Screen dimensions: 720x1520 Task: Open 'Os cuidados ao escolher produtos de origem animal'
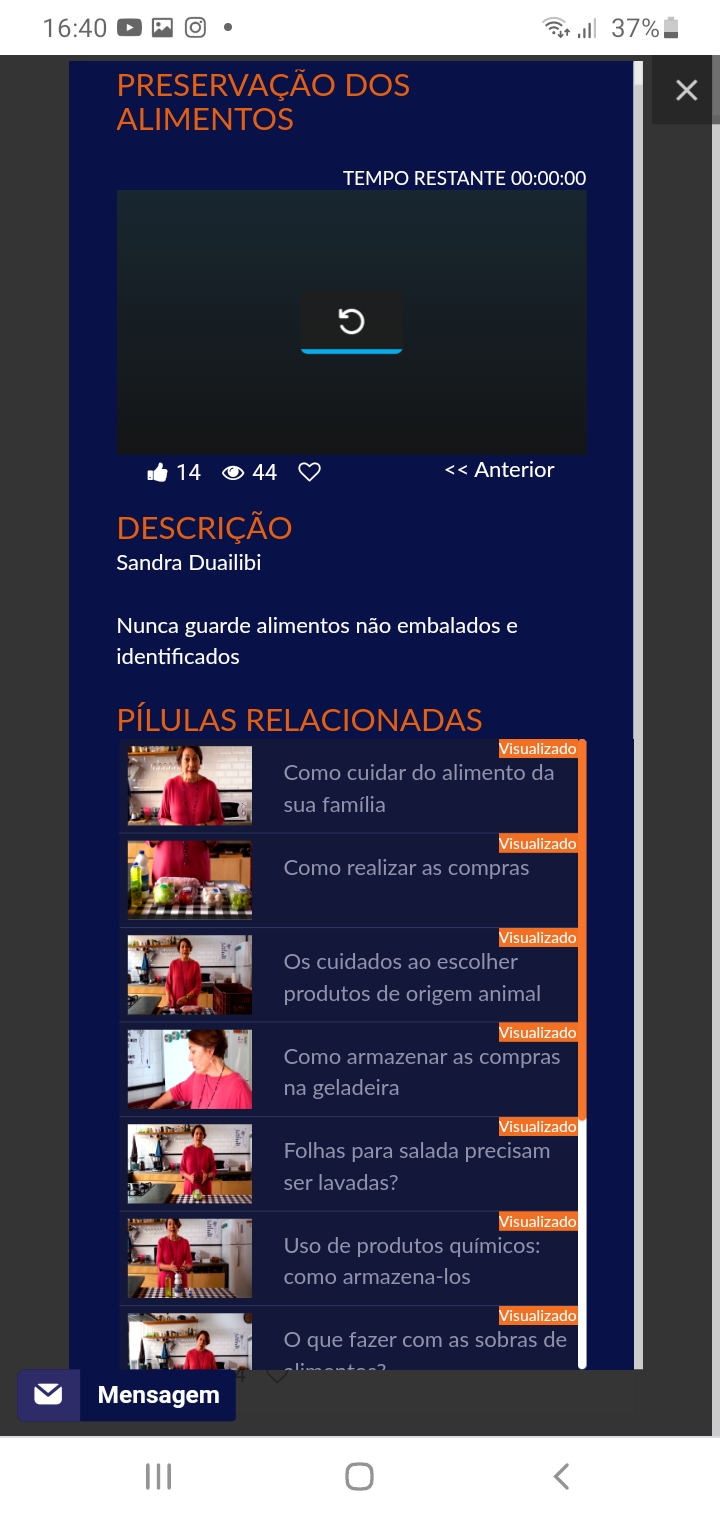coord(349,976)
